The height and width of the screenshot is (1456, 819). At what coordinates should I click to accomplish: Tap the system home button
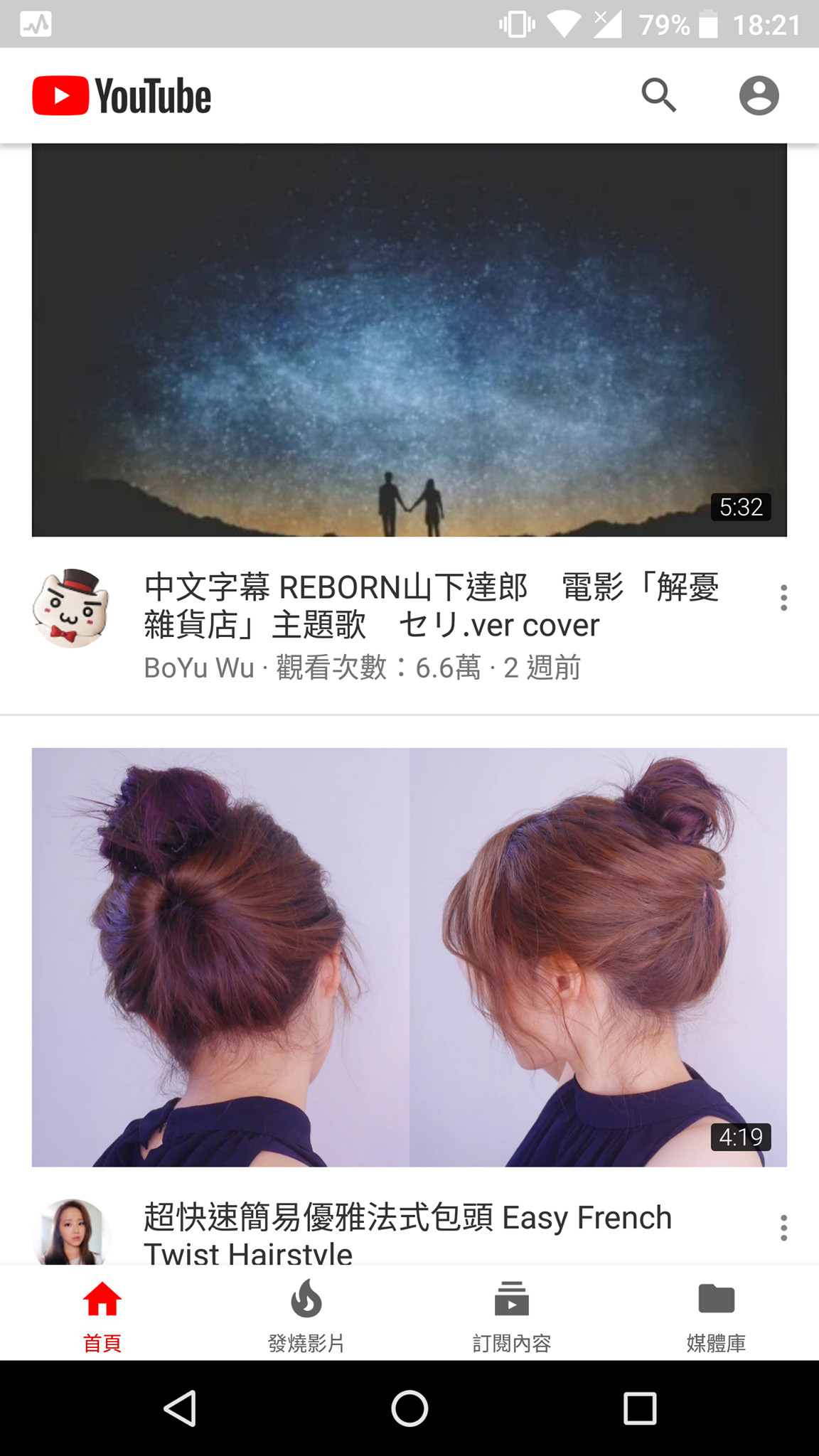pos(409,1408)
